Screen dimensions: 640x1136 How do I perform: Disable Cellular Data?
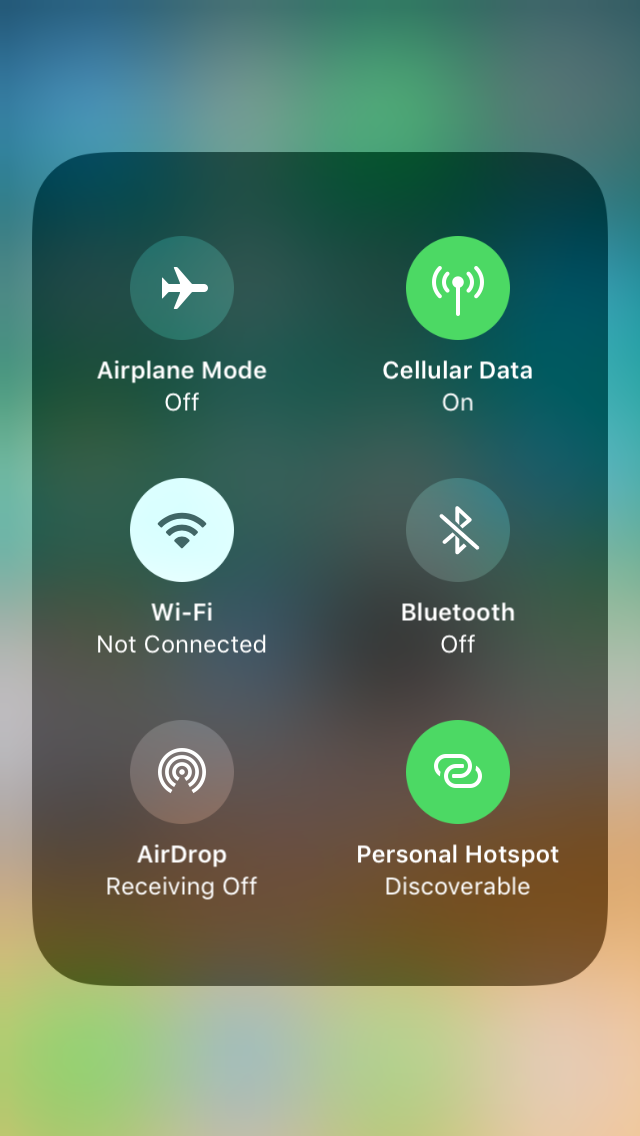(x=458, y=288)
